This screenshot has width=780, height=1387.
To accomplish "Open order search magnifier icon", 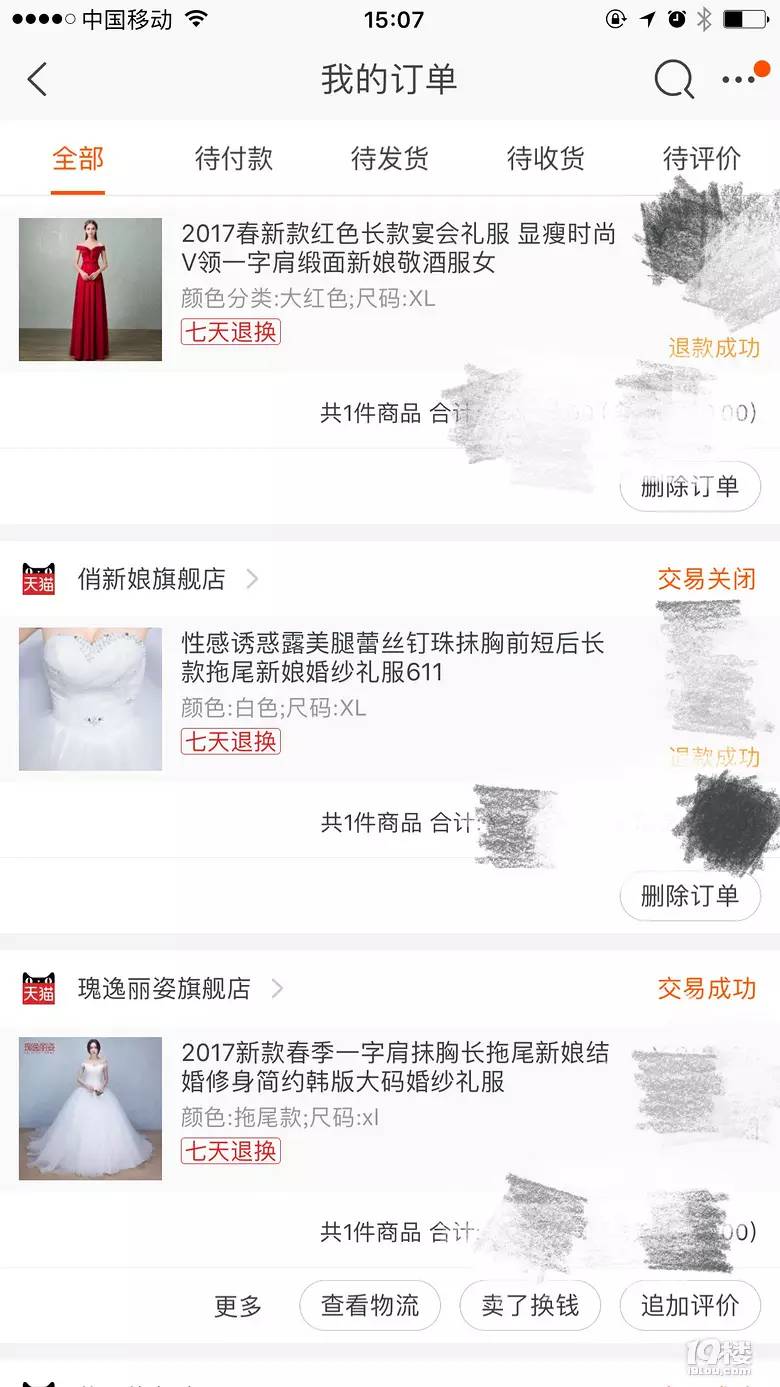I will (x=673, y=79).
